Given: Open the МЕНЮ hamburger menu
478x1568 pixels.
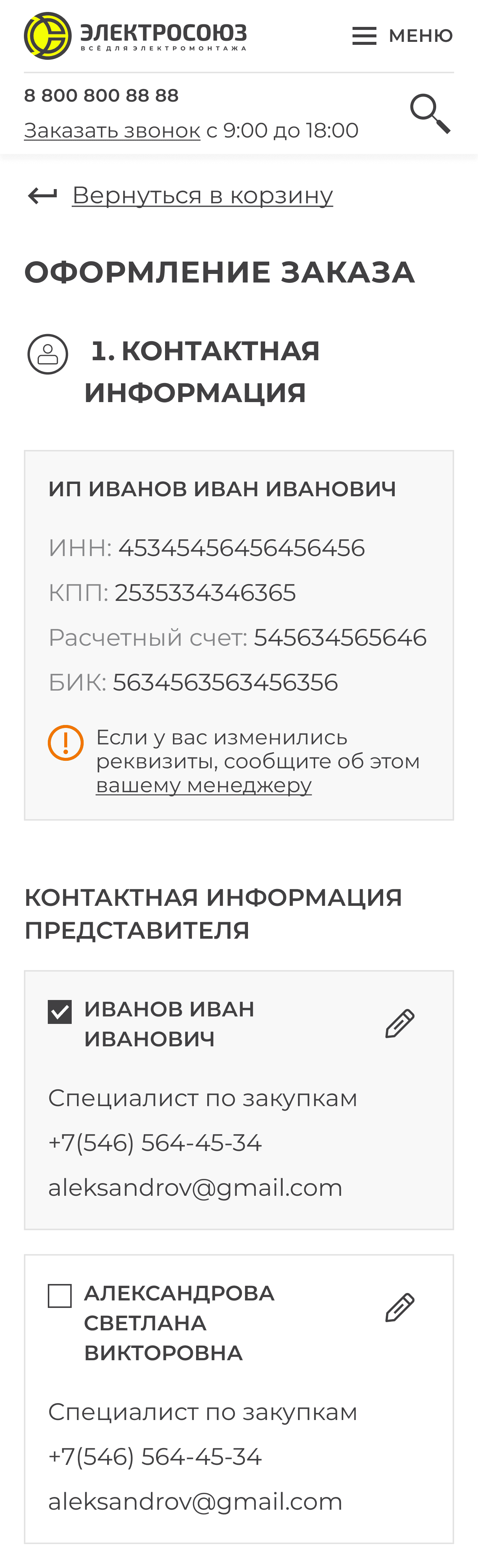Looking at the screenshot, I should tap(403, 36).
